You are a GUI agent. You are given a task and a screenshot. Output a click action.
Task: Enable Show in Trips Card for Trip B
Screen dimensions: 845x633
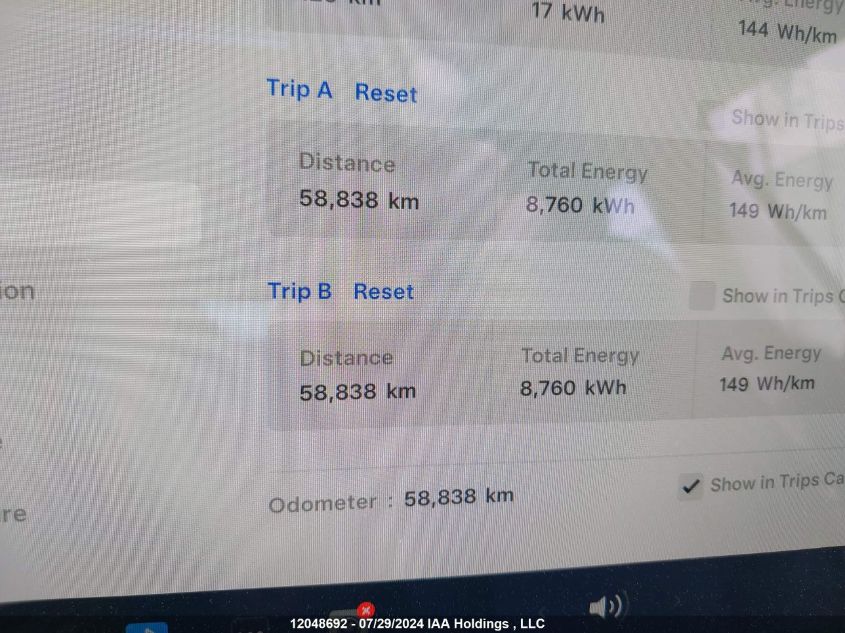tap(703, 296)
